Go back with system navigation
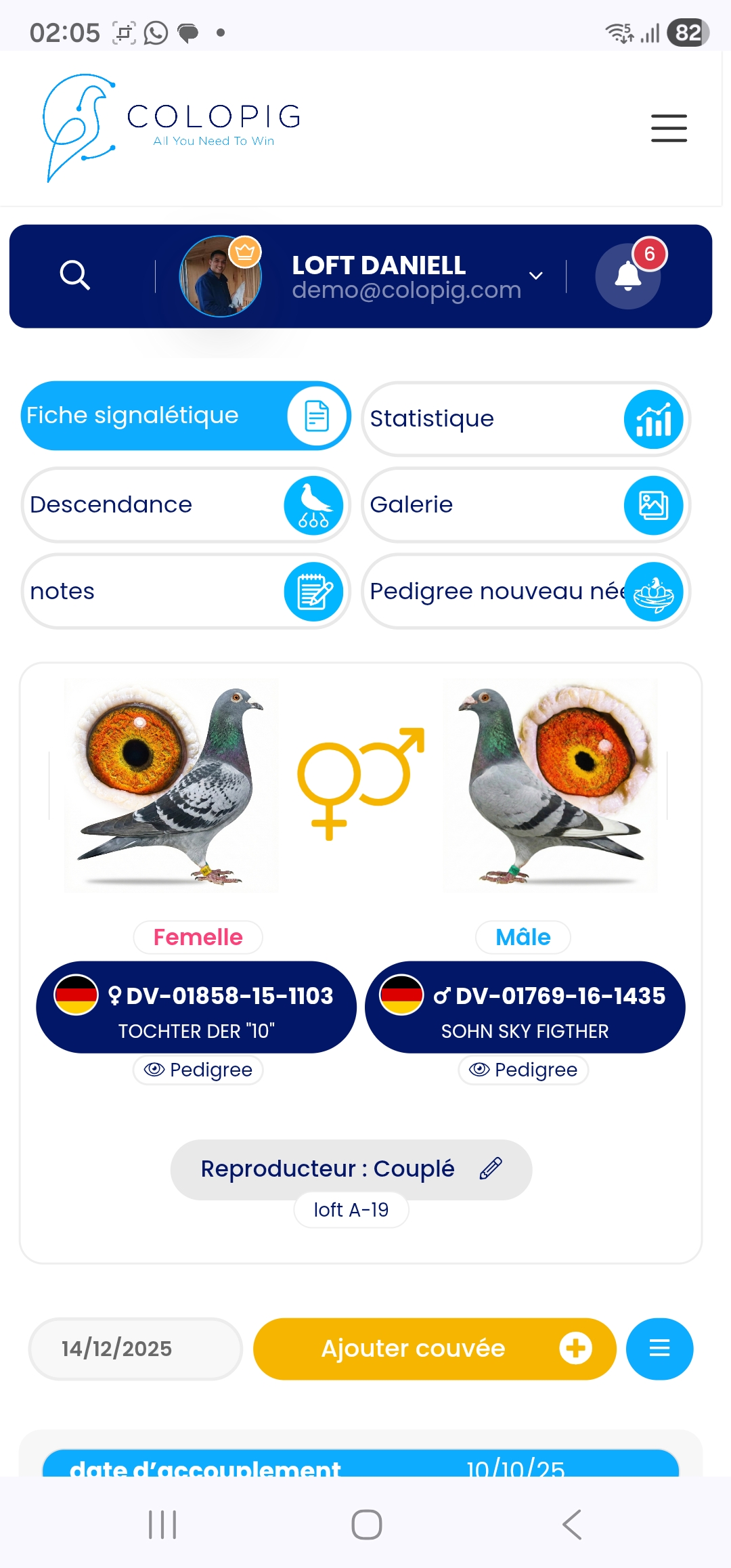Viewport: 731px width, 1568px height. [x=572, y=1525]
